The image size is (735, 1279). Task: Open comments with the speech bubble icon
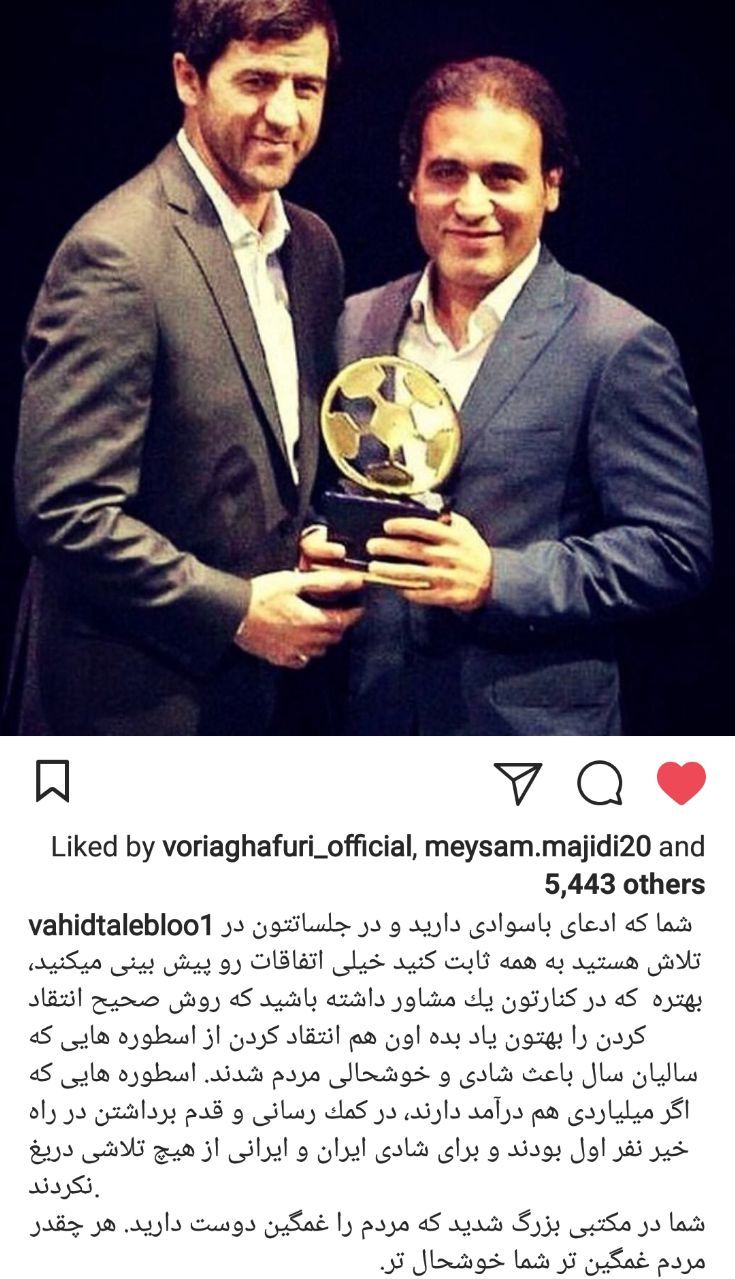(x=600, y=782)
